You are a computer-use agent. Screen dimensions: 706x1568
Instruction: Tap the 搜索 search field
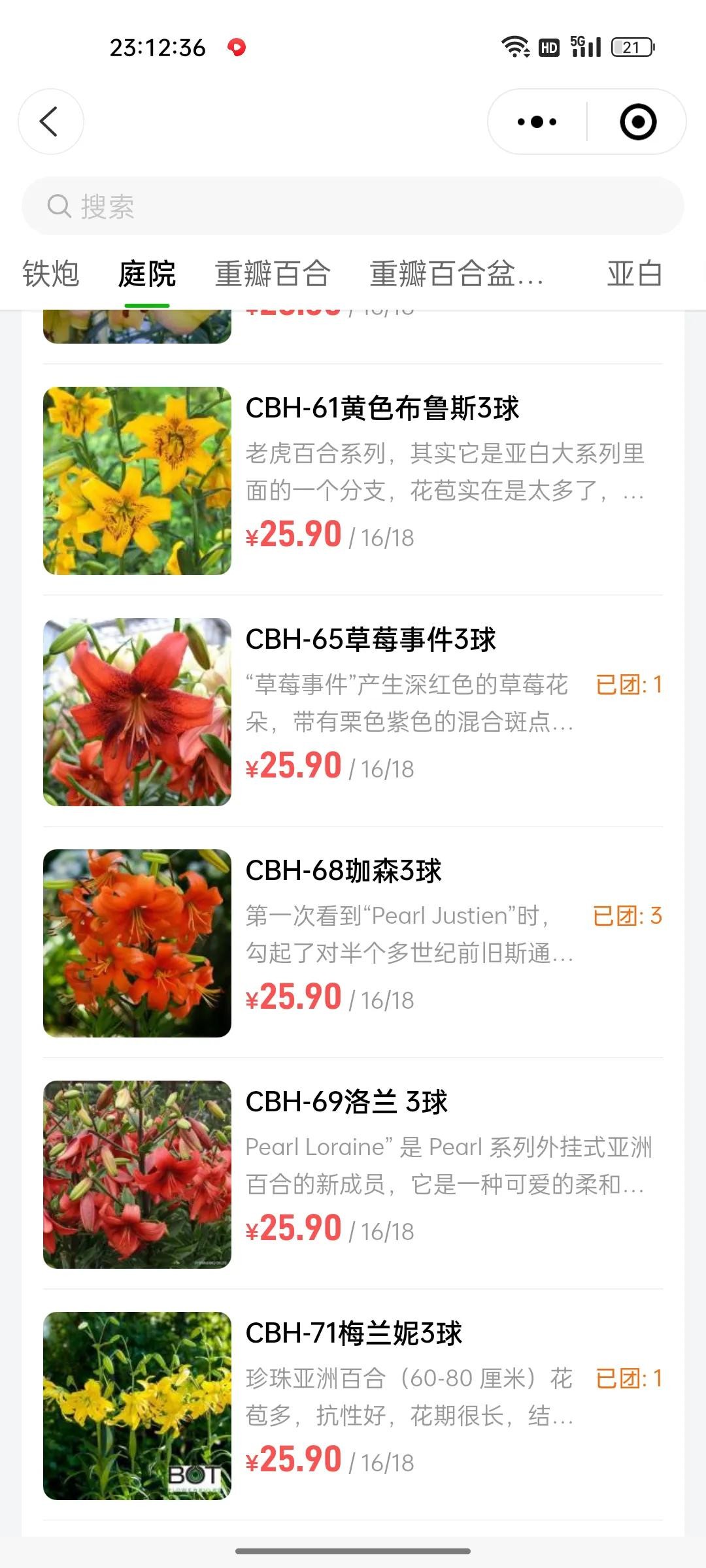(353, 206)
